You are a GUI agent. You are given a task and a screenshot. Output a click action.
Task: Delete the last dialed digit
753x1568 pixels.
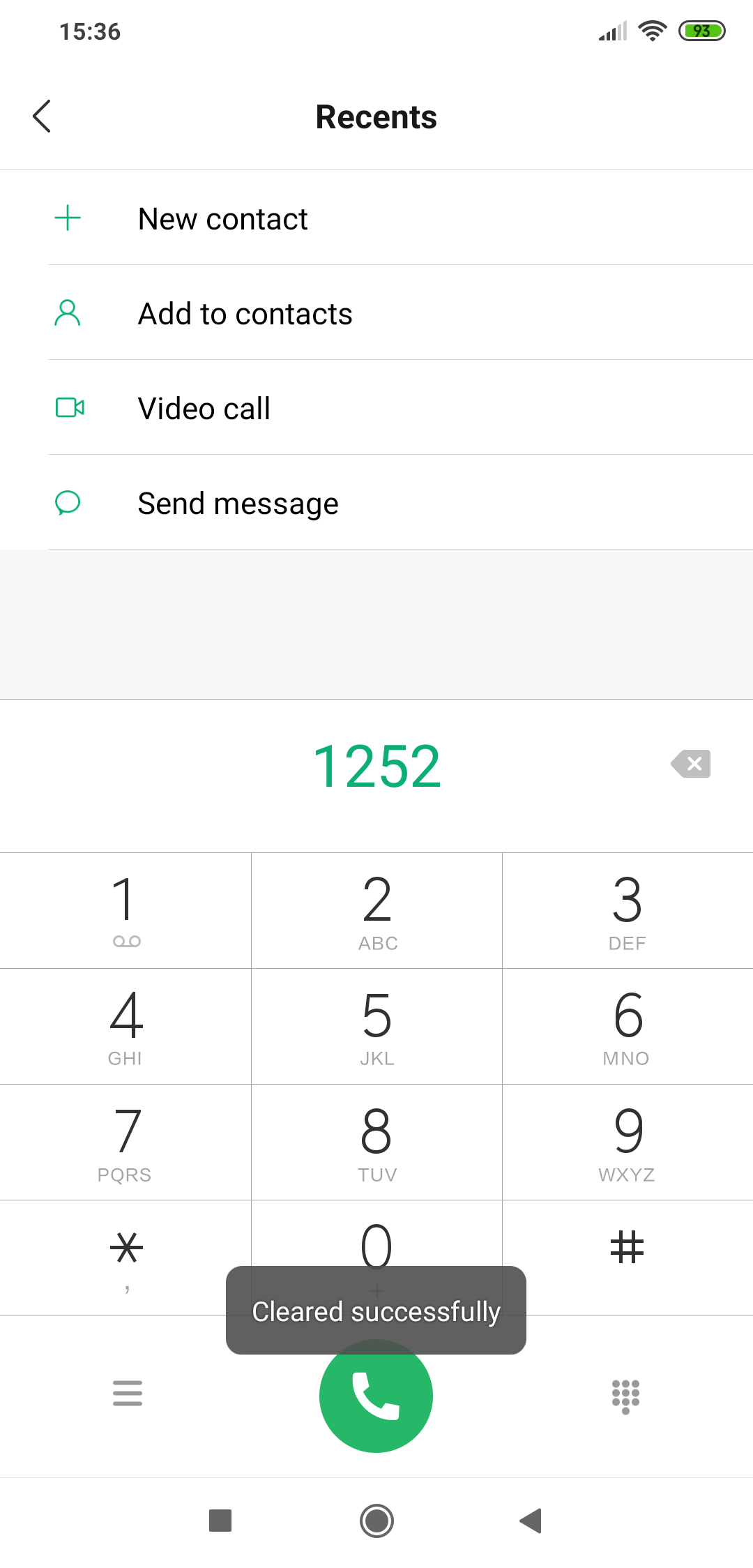[691, 764]
